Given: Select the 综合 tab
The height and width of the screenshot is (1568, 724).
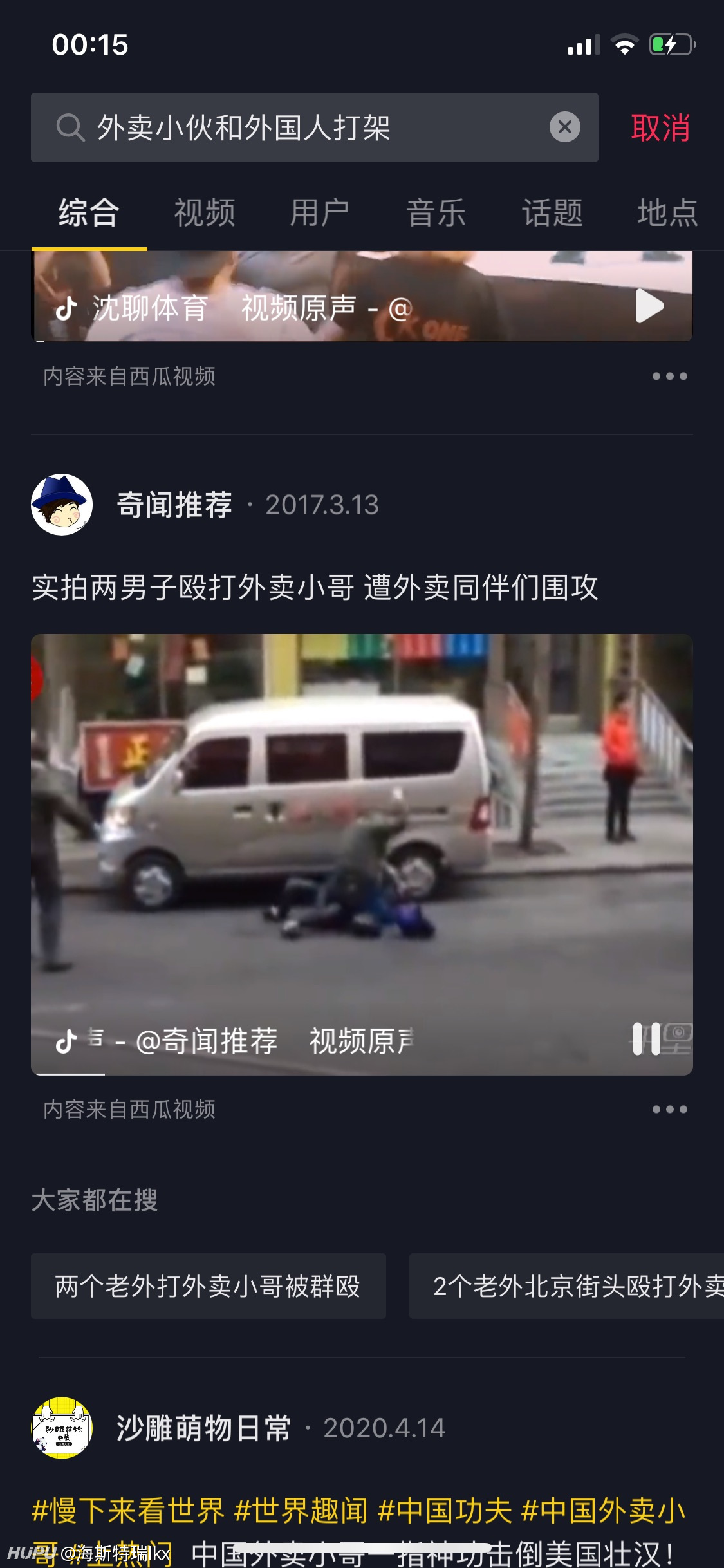Looking at the screenshot, I should 89,213.
